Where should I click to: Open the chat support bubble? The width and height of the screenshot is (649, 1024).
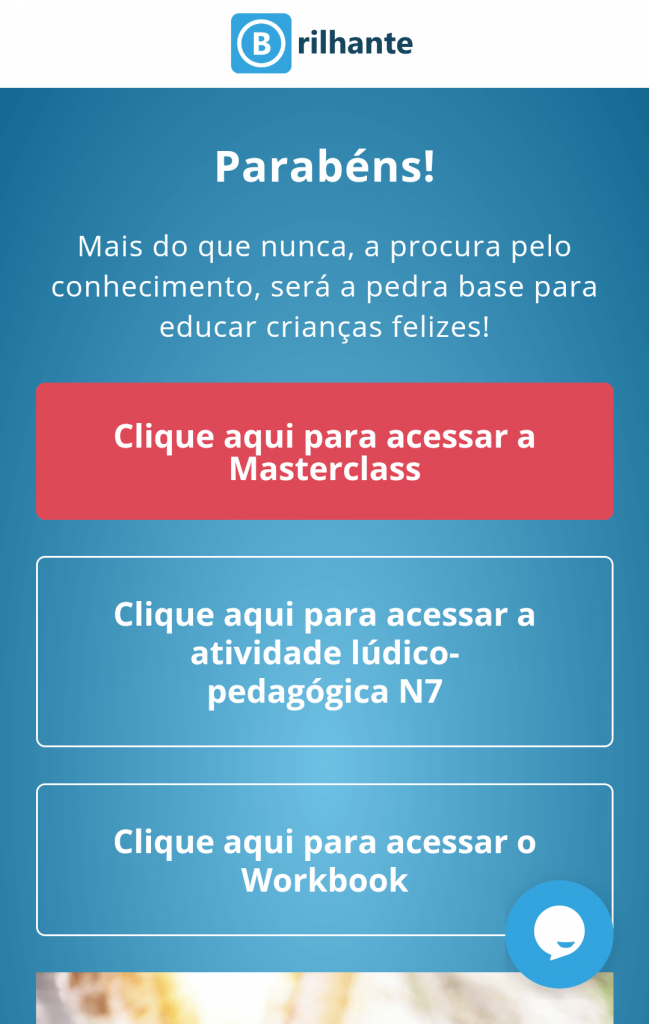click(559, 934)
